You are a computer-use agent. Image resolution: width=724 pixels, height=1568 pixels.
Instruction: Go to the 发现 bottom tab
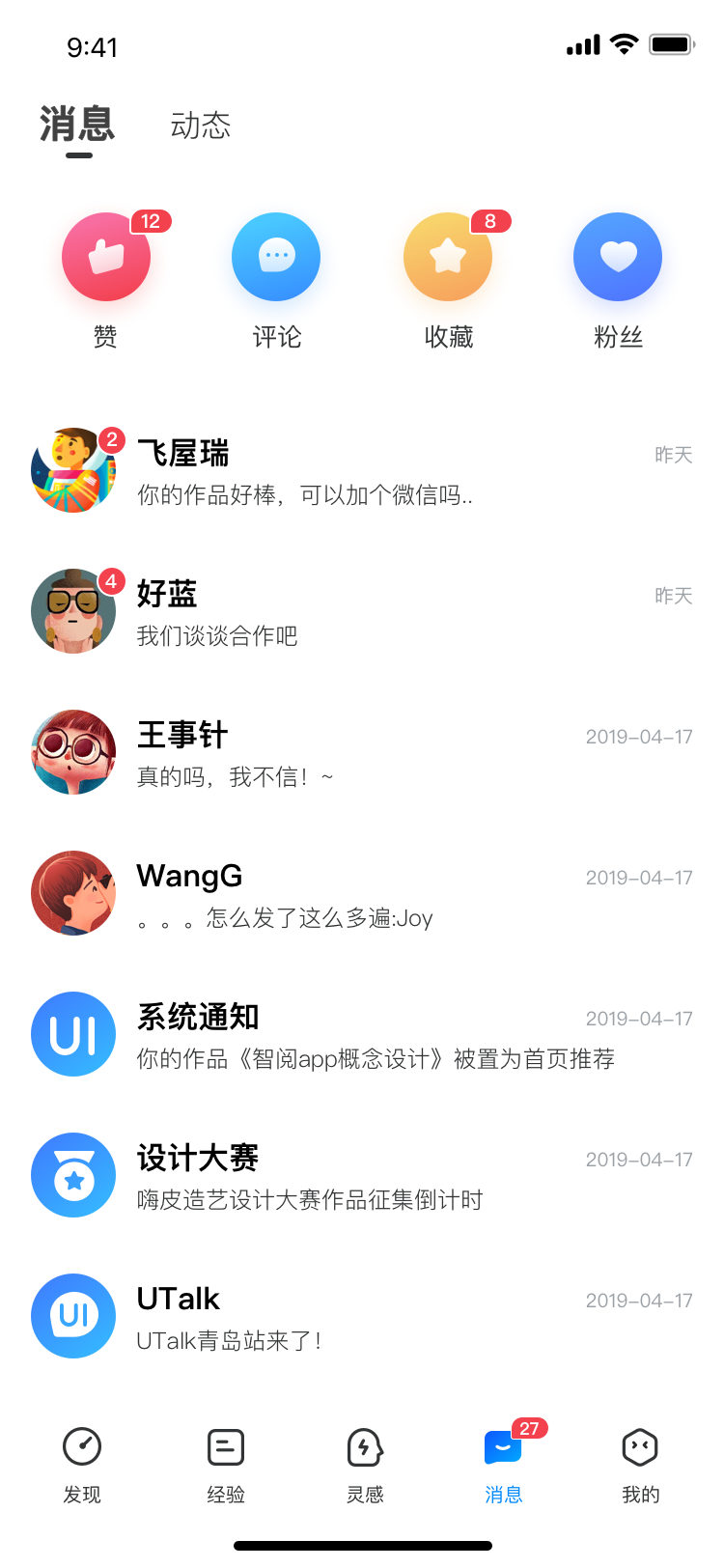[82, 1464]
